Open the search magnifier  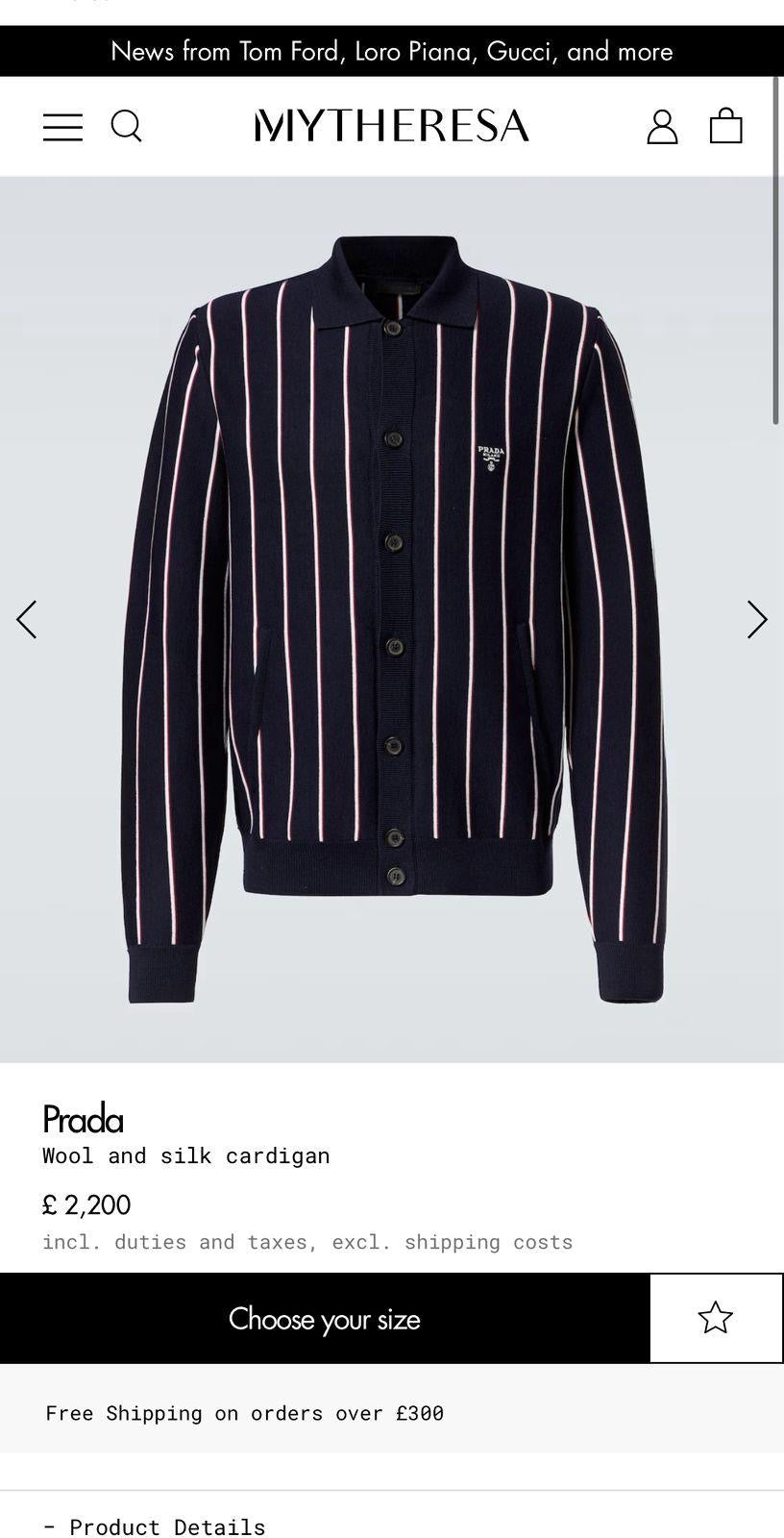pyautogui.click(x=126, y=126)
